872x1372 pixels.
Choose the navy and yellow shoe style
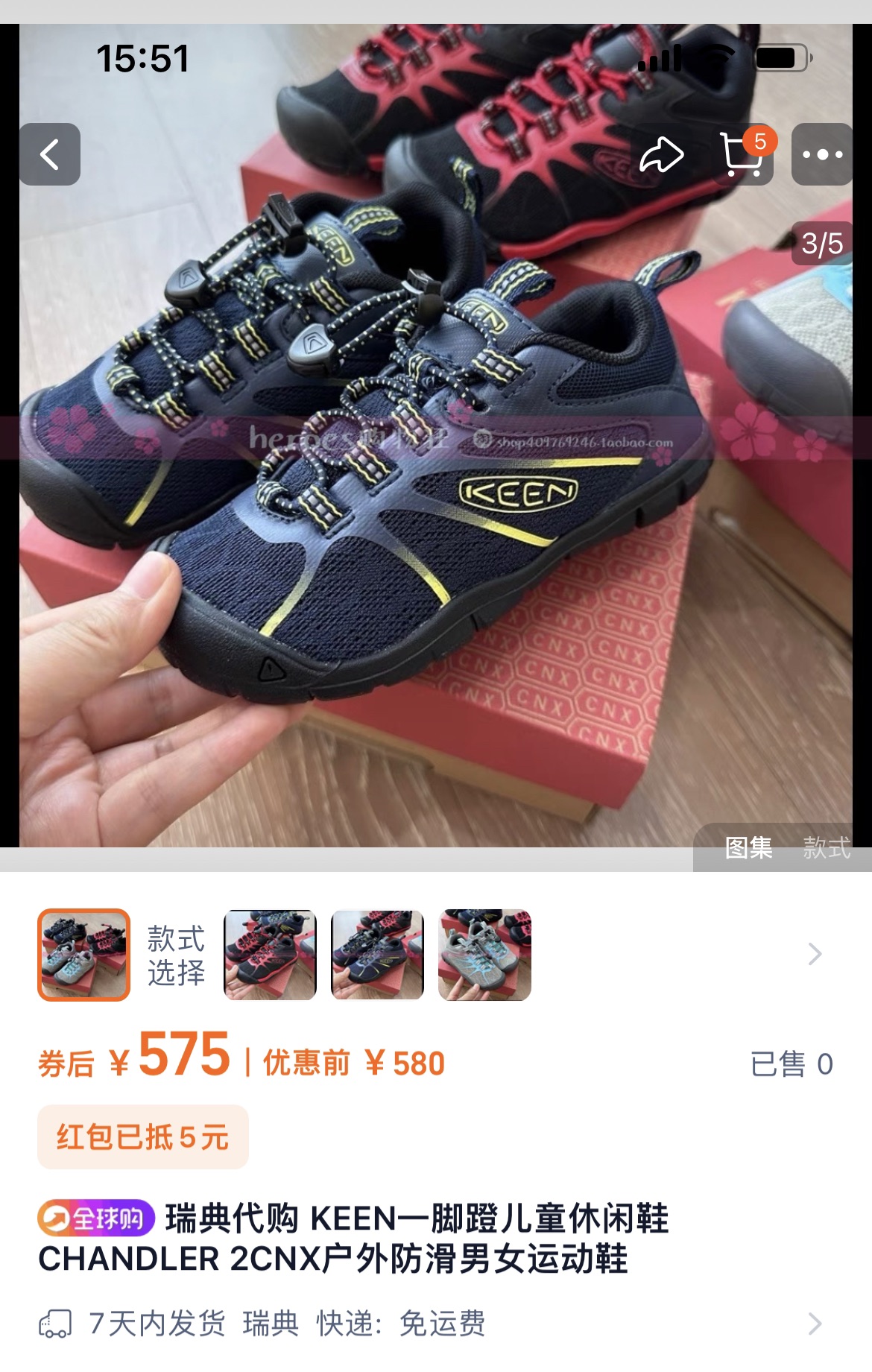click(377, 955)
